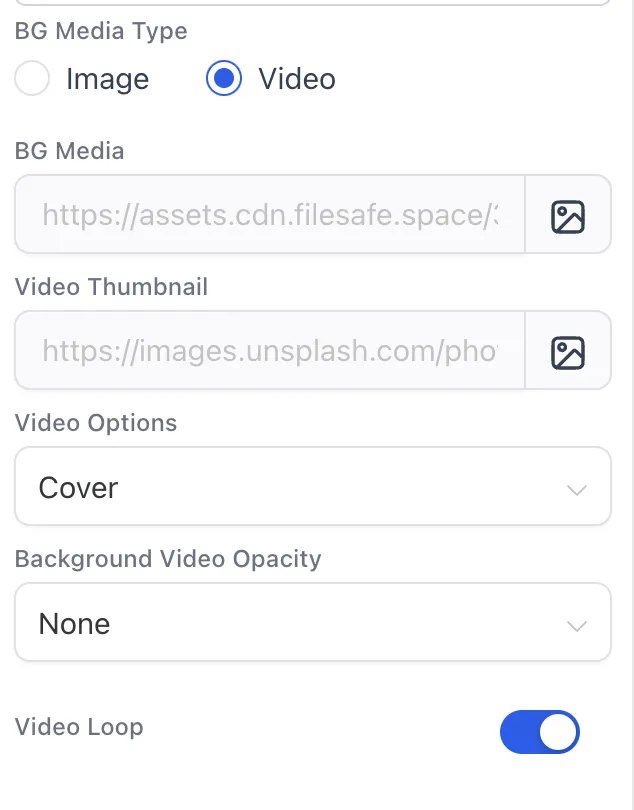This screenshot has height=810, width=634.
Task: Open image picker for Video Thumbnail
Action: click(x=567, y=351)
